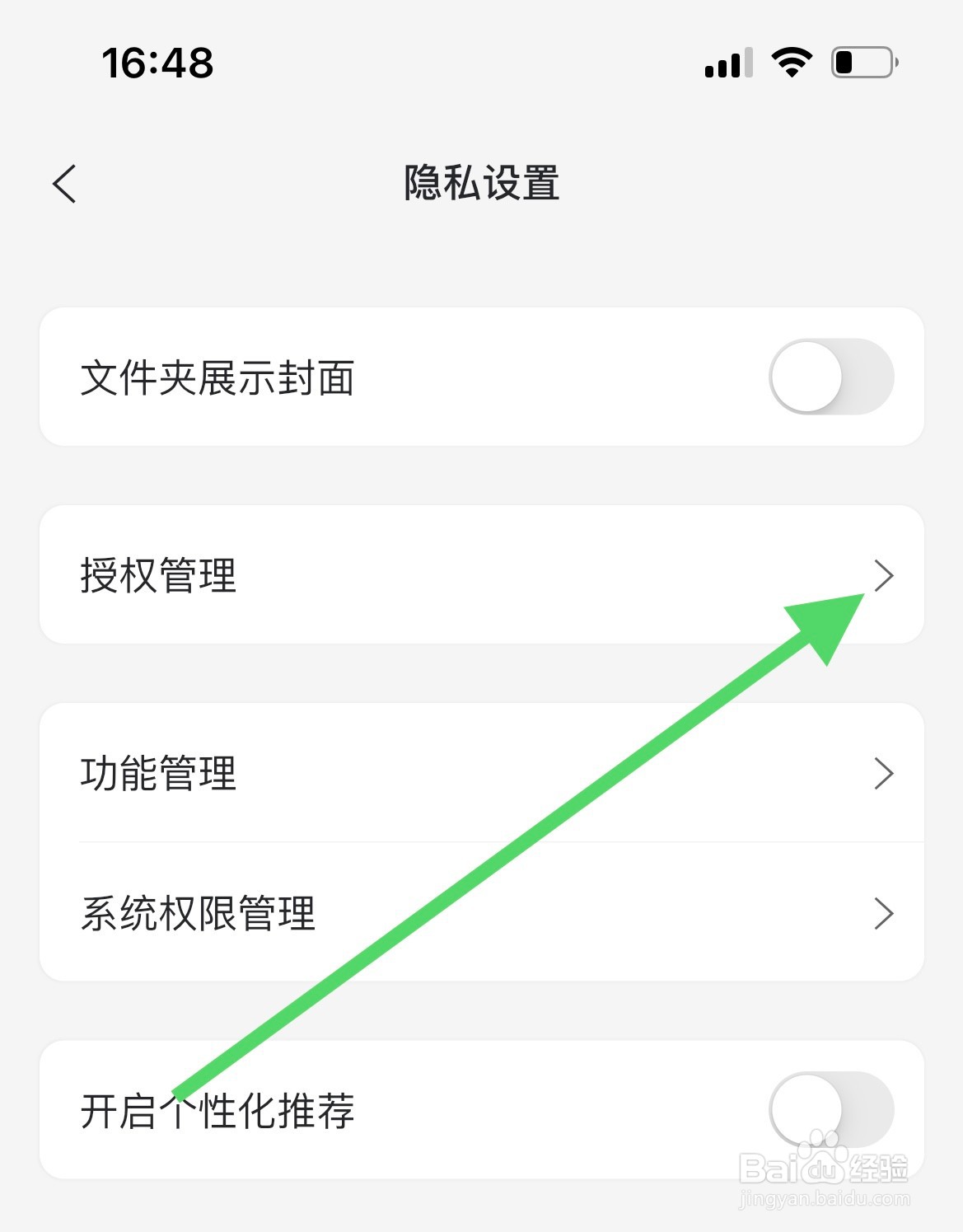
Task: Select the 隐私设置 title
Action: tap(481, 183)
